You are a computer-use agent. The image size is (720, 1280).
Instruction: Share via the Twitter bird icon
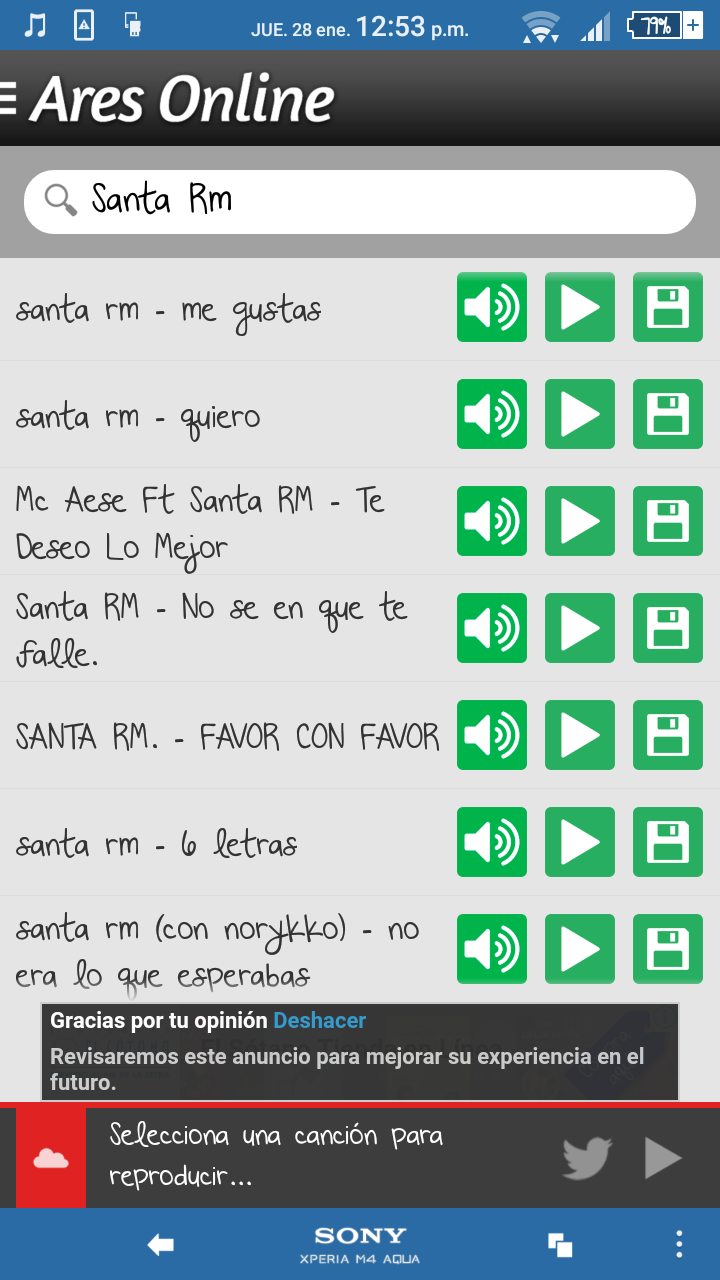tap(587, 1159)
